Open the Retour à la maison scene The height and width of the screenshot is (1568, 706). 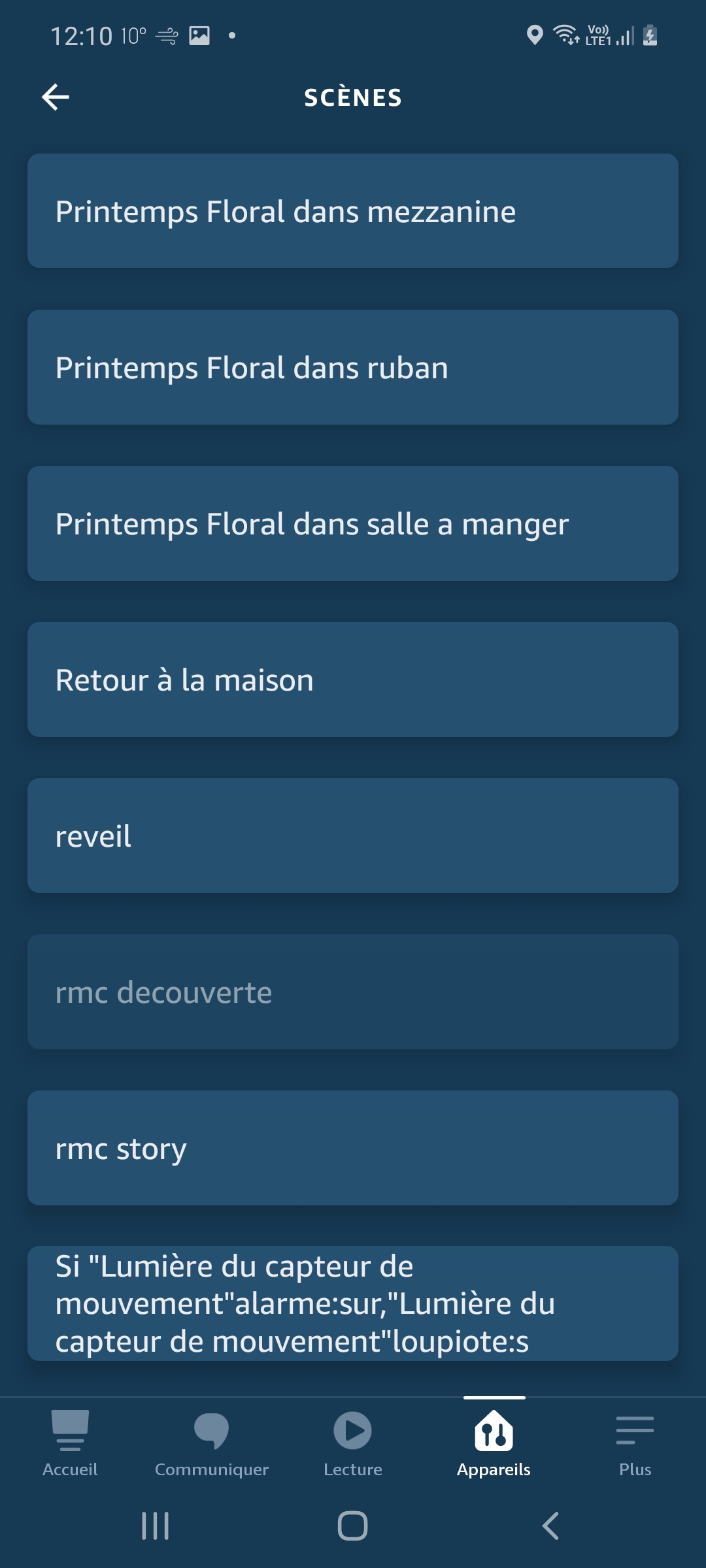pyautogui.click(x=353, y=679)
